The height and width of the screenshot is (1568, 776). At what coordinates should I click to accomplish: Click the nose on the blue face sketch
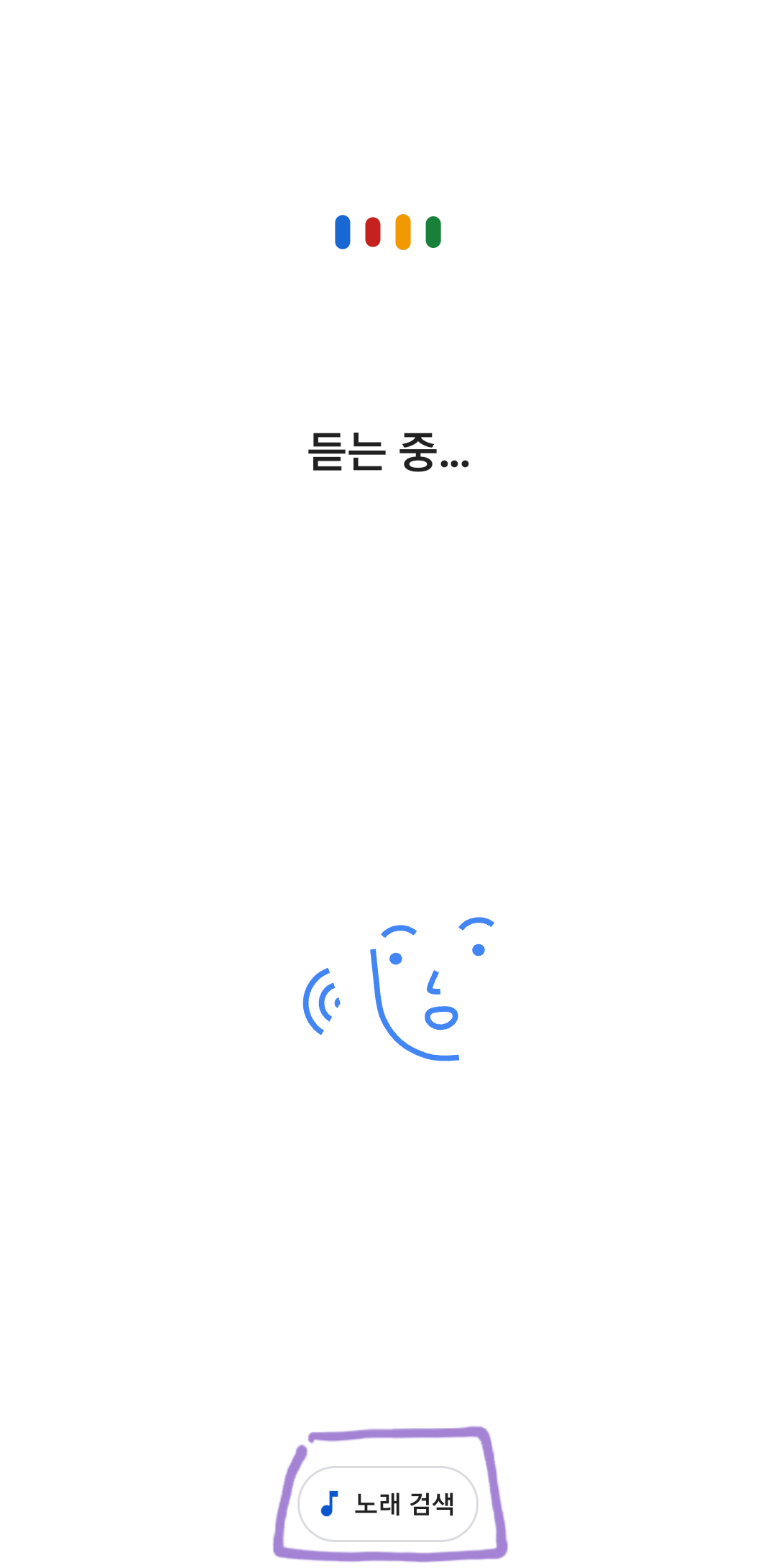[x=433, y=981]
